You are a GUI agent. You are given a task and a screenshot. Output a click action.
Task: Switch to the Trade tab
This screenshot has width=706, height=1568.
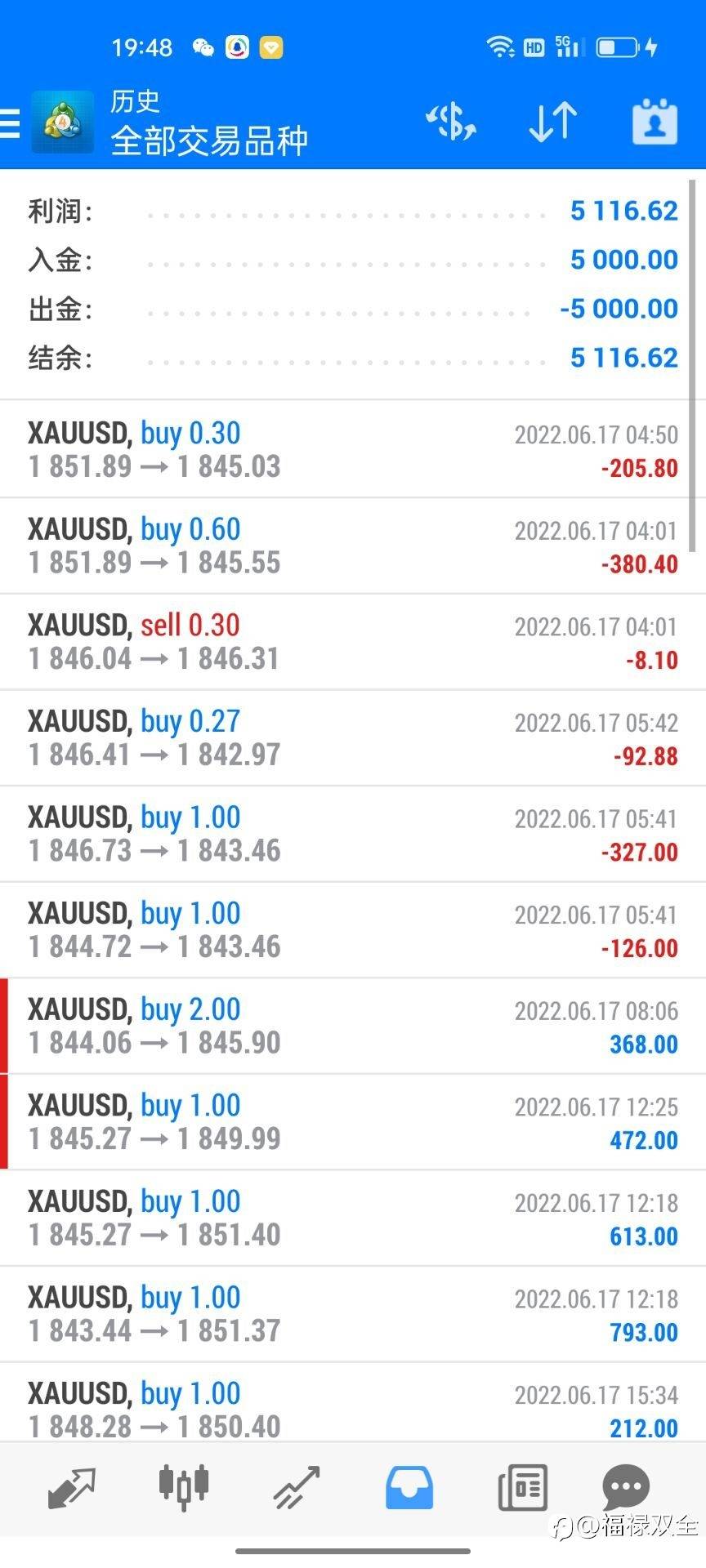pos(297,1488)
